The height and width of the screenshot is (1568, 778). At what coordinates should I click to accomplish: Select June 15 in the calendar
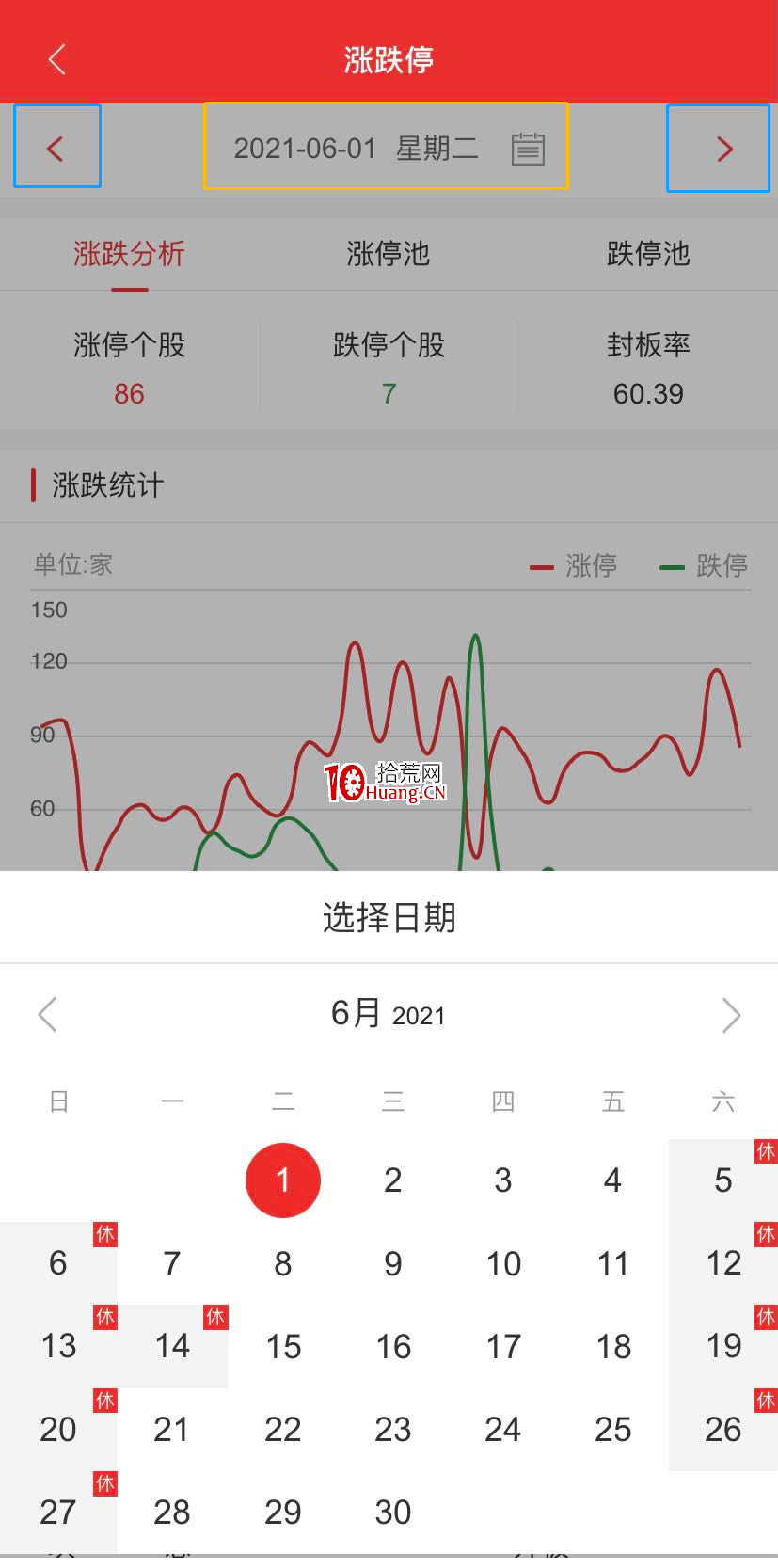[282, 1346]
